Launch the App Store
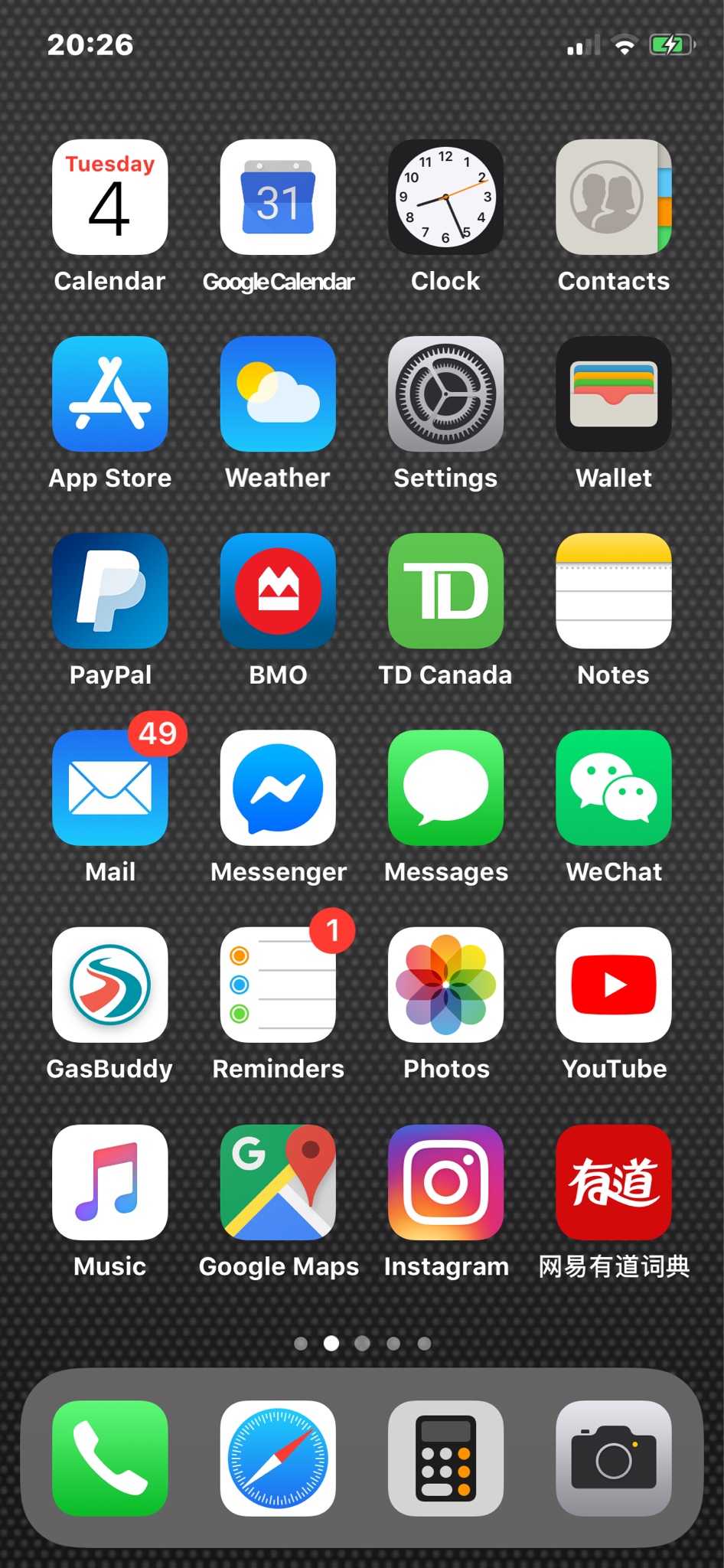 tap(109, 394)
